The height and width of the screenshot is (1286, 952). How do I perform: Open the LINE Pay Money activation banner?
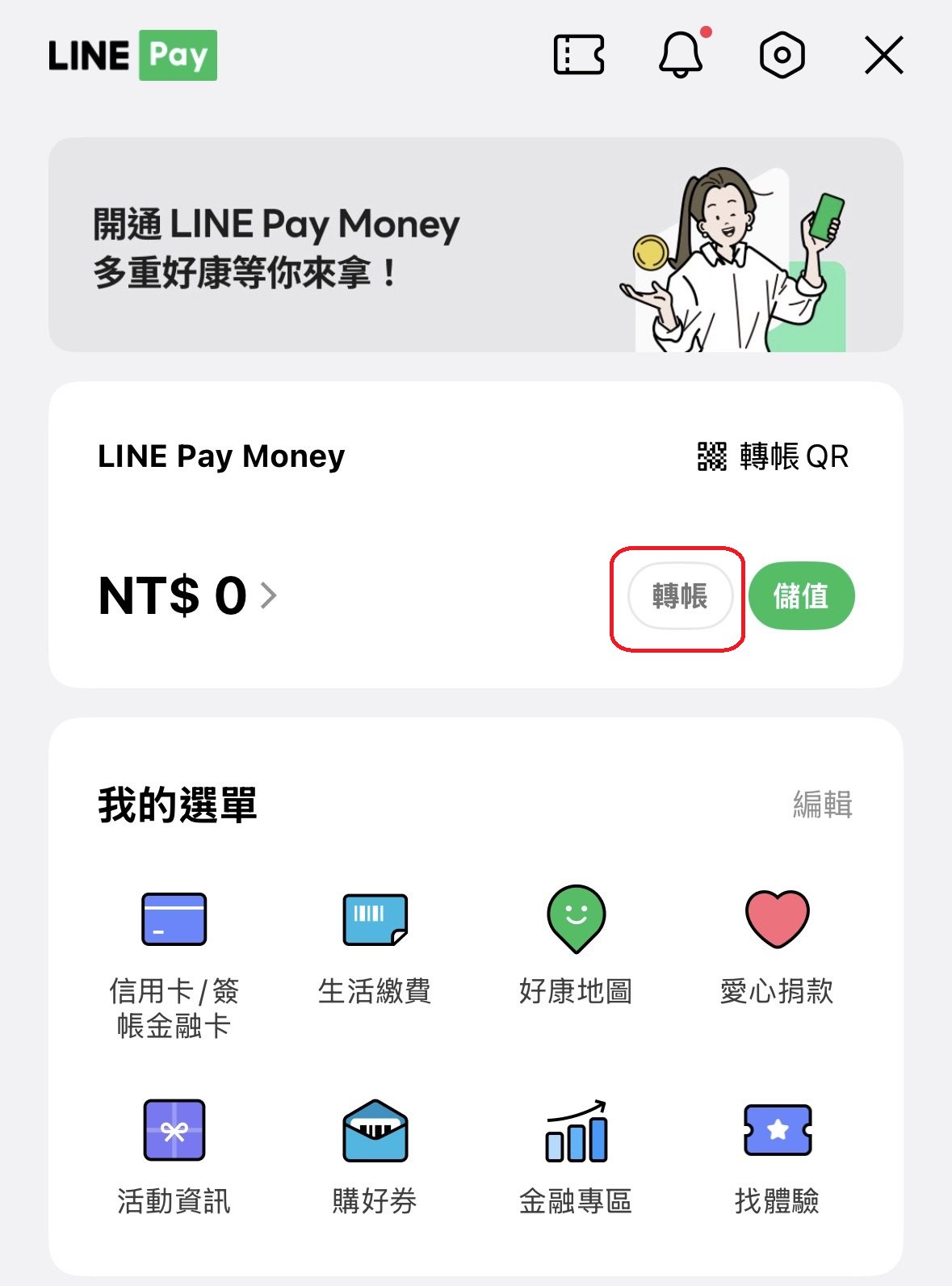click(x=476, y=245)
